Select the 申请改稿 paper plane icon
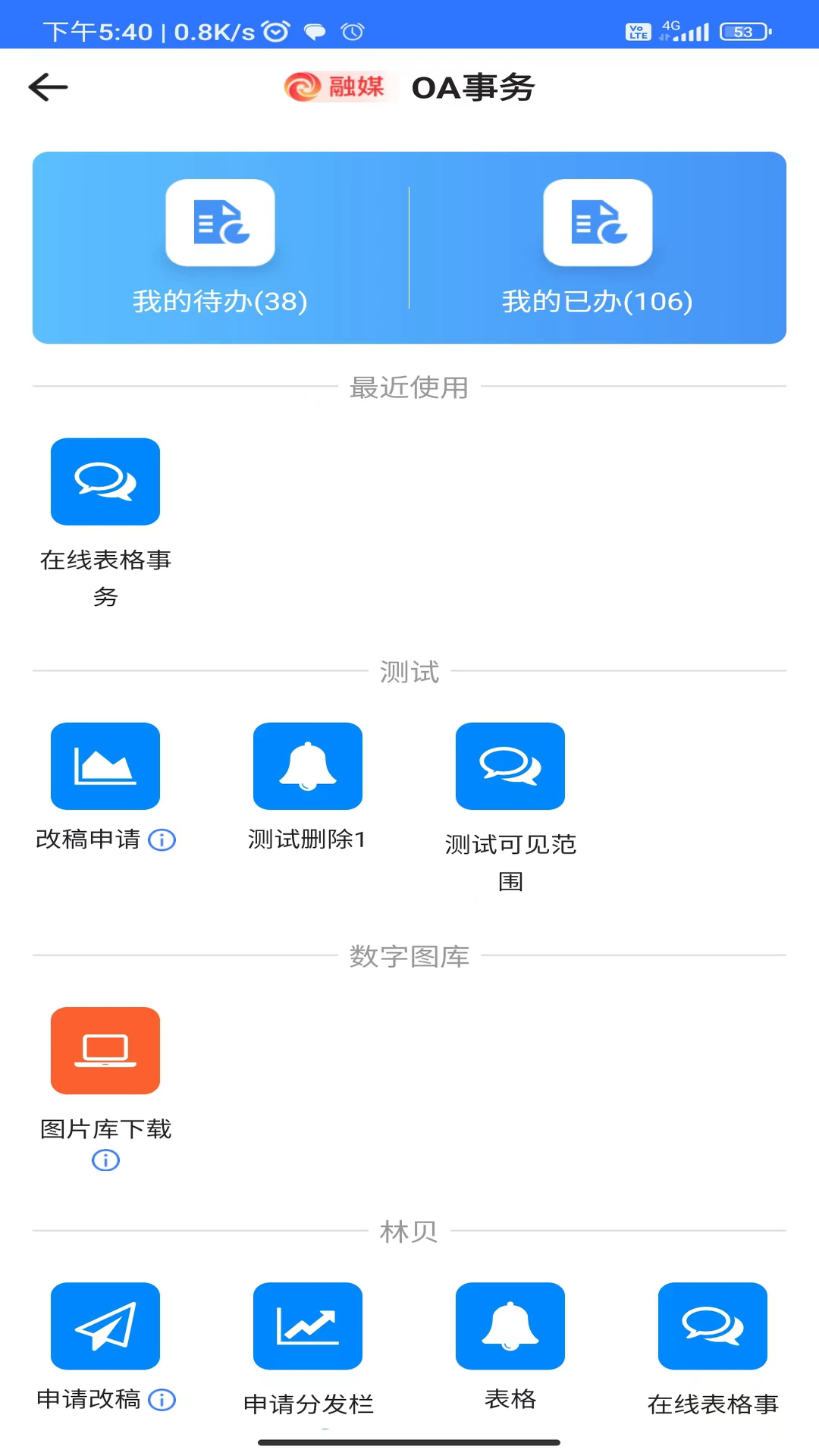 click(105, 1326)
